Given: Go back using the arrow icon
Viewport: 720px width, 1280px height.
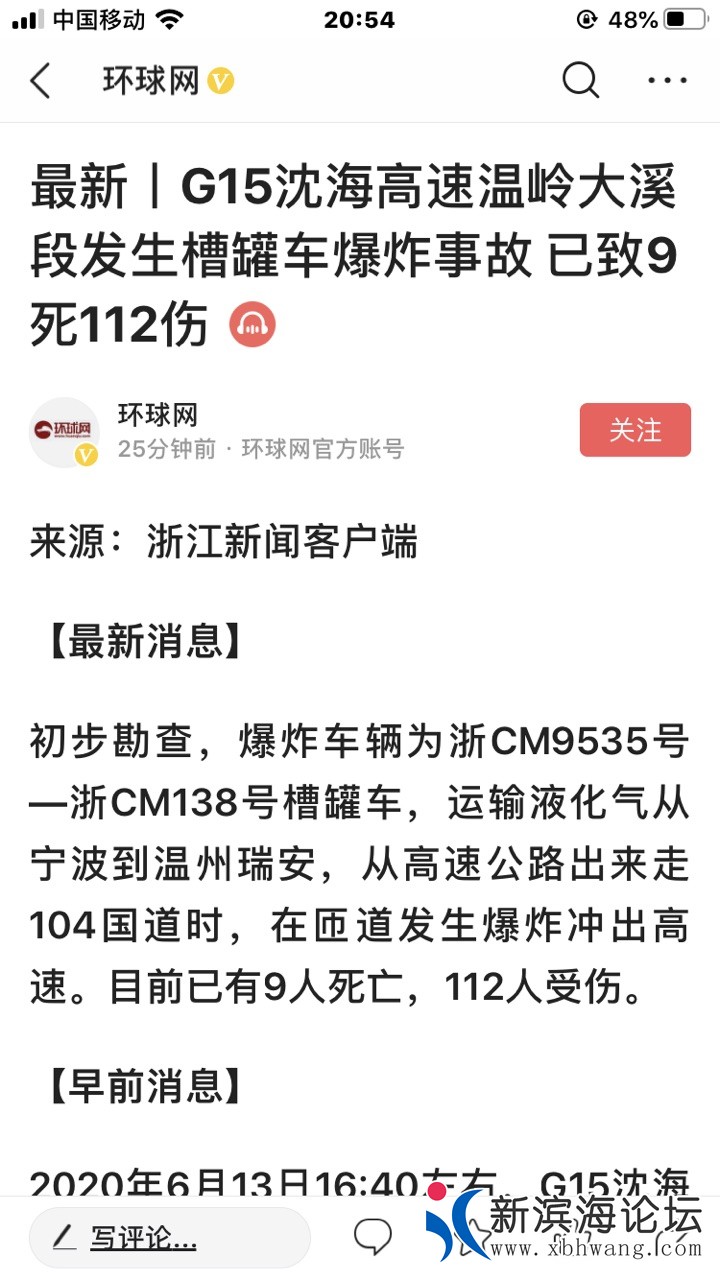Looking at the screenshot, I should tap(40, 81).
